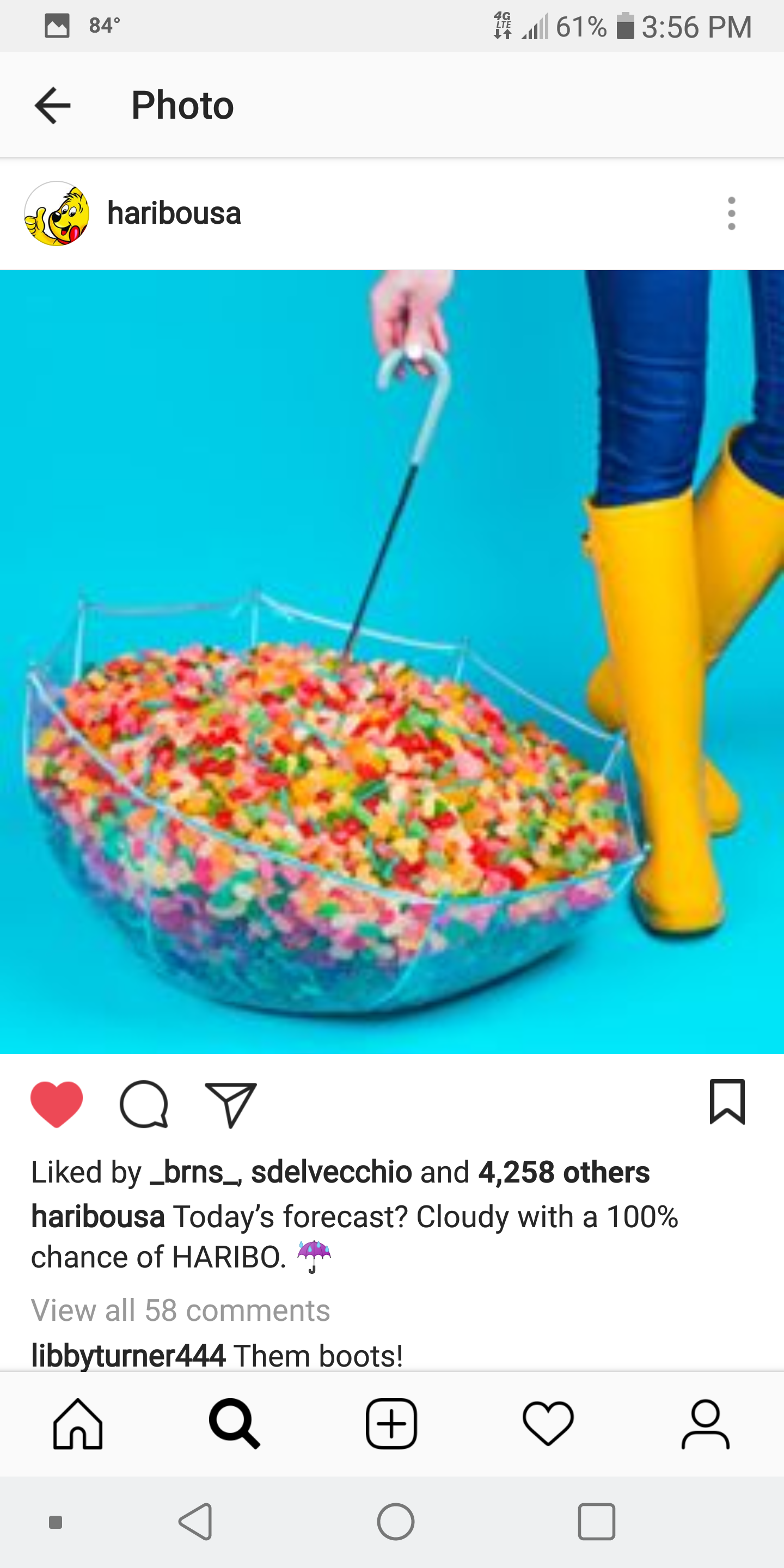Switch to the Home feed tab
The width and height of the screenshot is (784, 1568).
pos(78,1424)
